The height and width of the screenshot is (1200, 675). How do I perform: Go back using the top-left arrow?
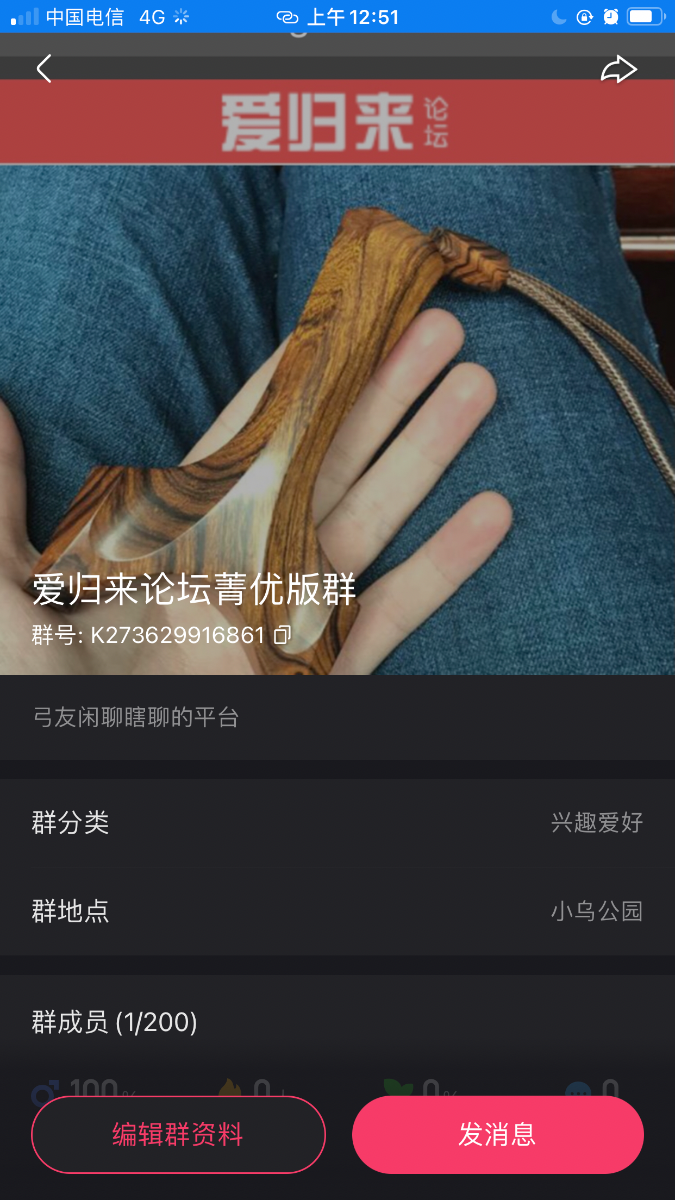44,69
